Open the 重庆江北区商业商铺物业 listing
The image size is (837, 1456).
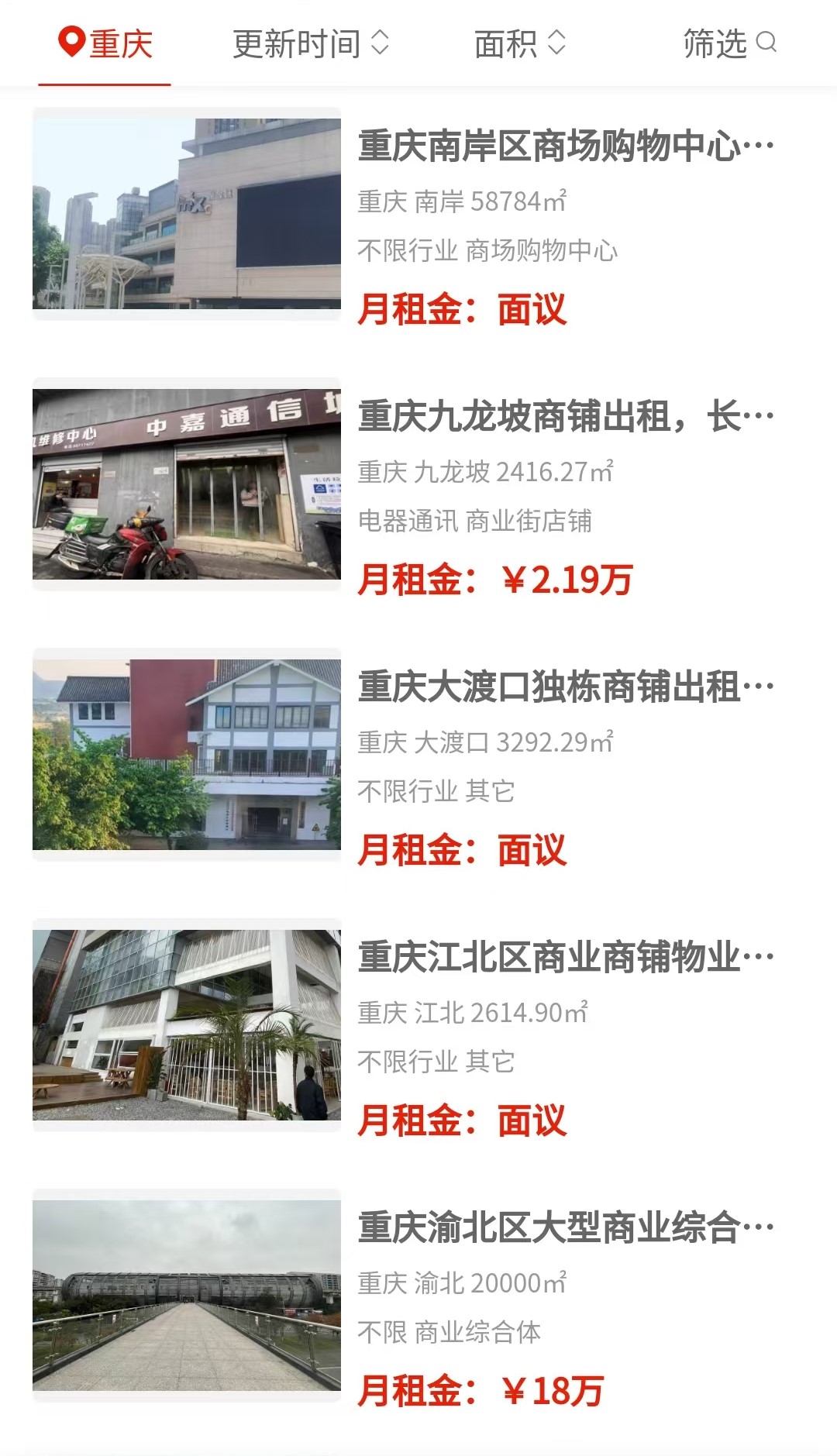pos(418,1025)
